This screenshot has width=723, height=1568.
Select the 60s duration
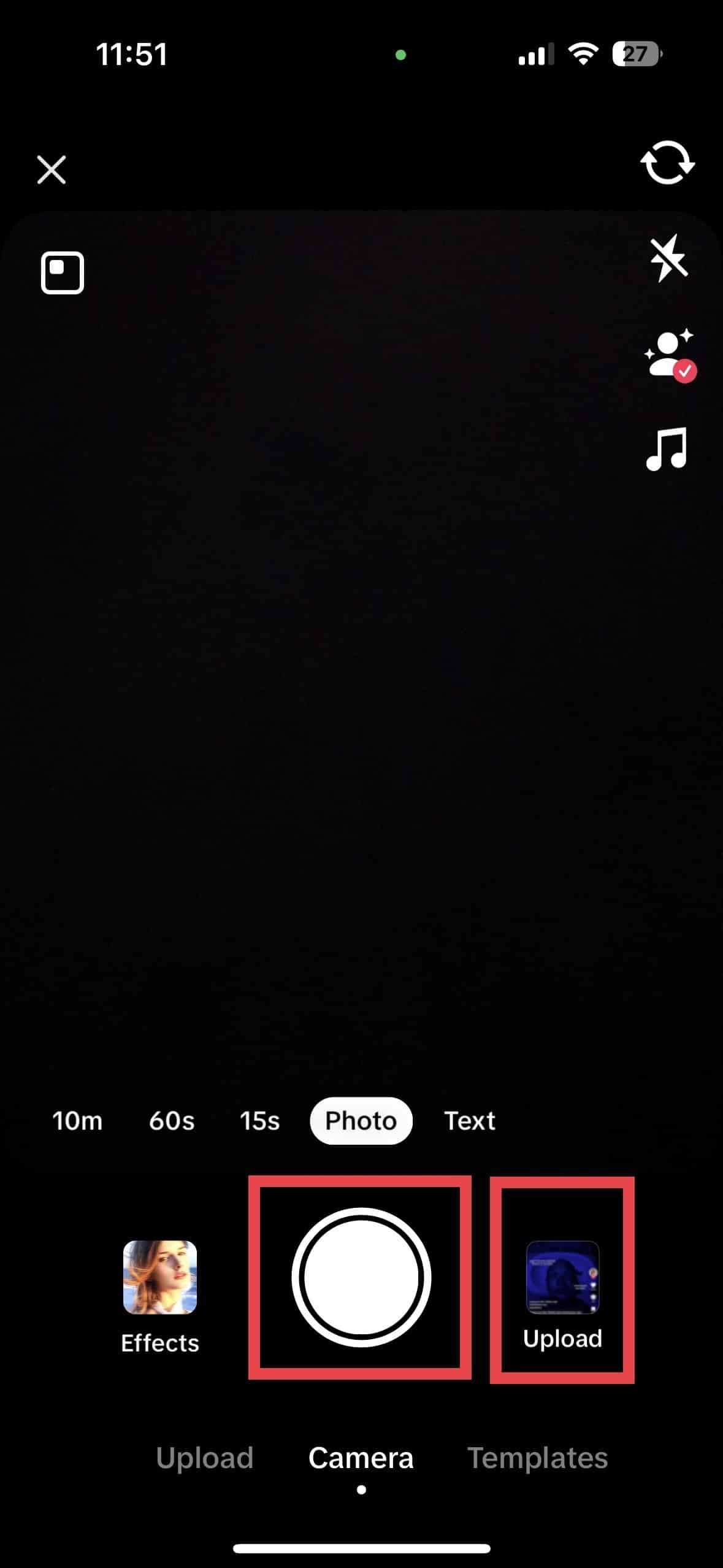coord(172,1121)
